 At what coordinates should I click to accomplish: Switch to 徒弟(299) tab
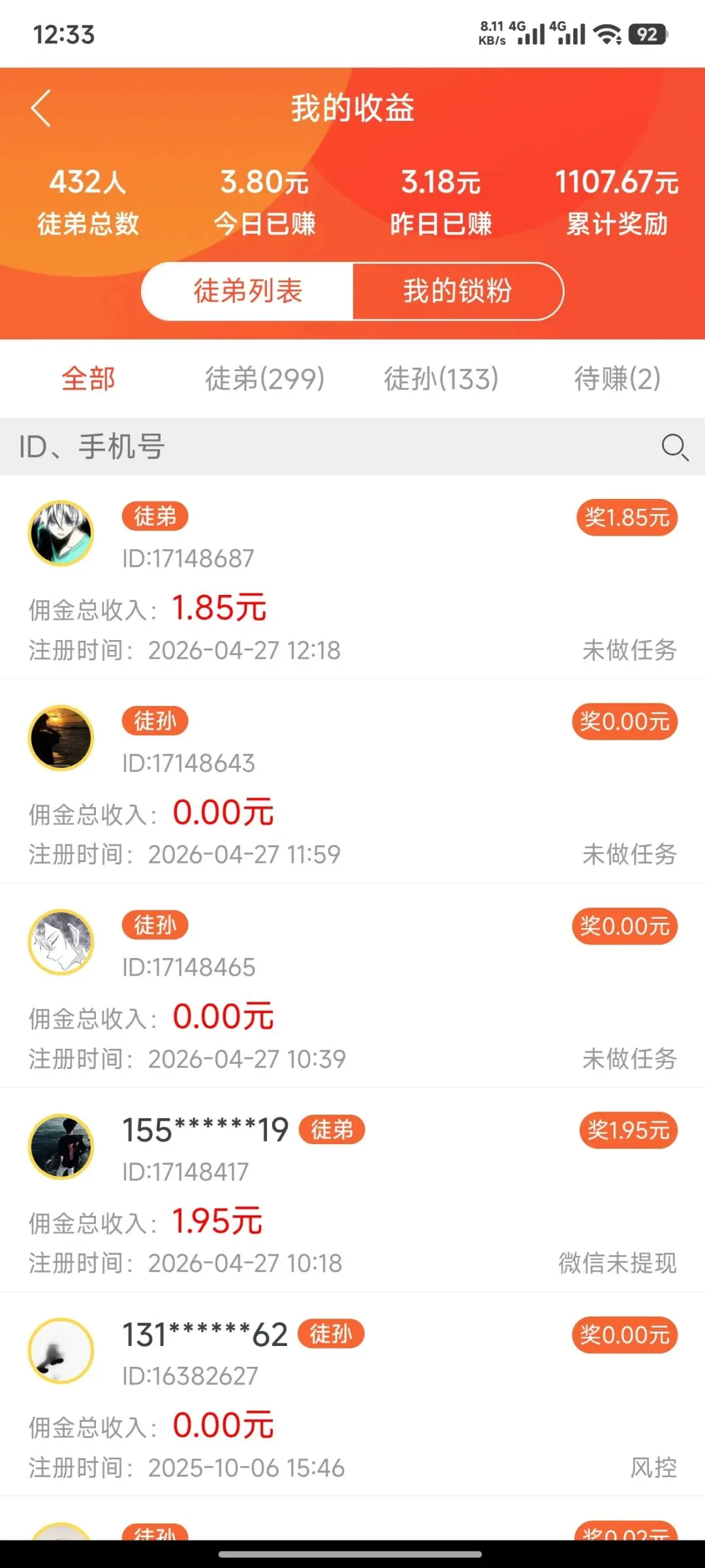(x=264, y=379)
